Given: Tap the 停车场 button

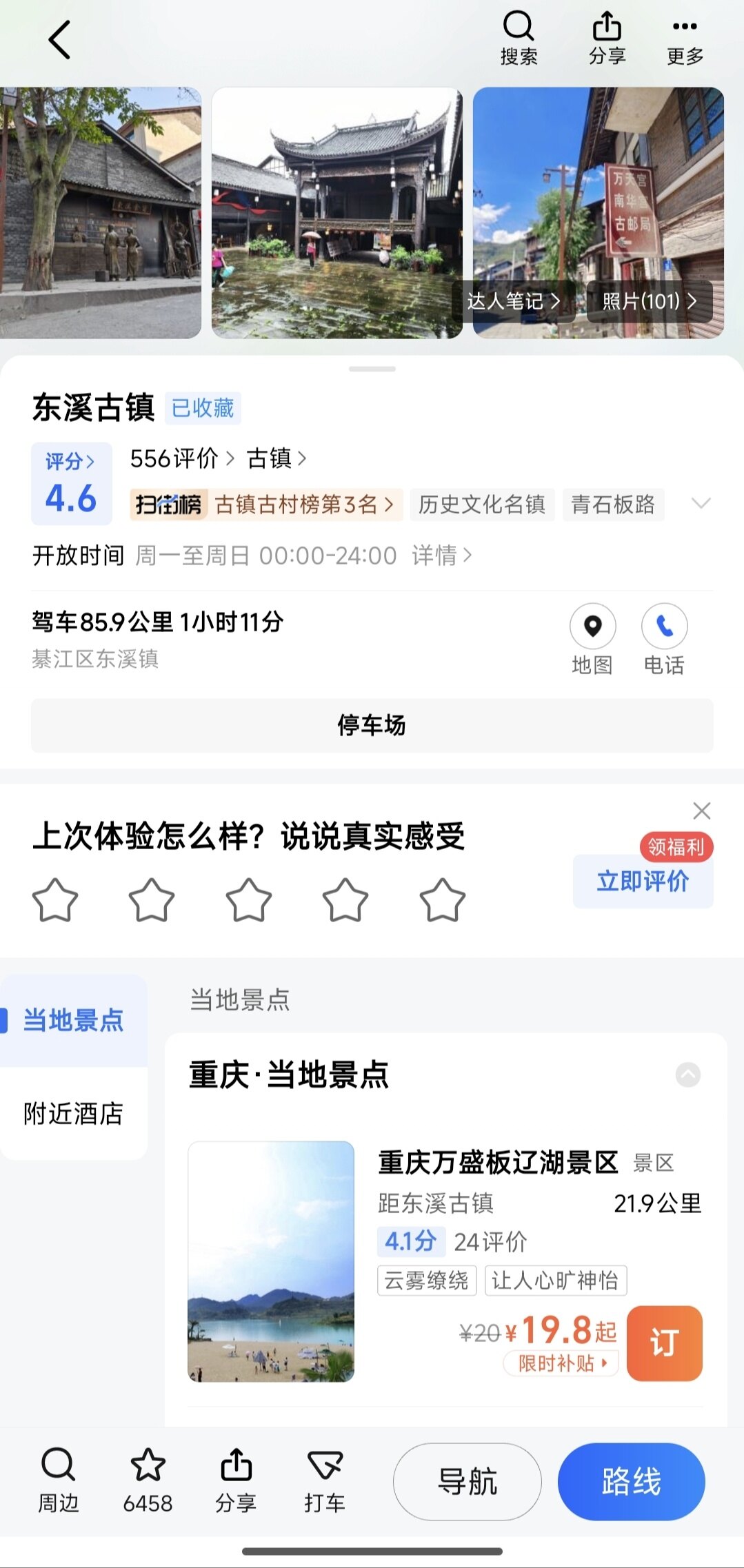Looking at the screenshot, I should coord(372,725).
